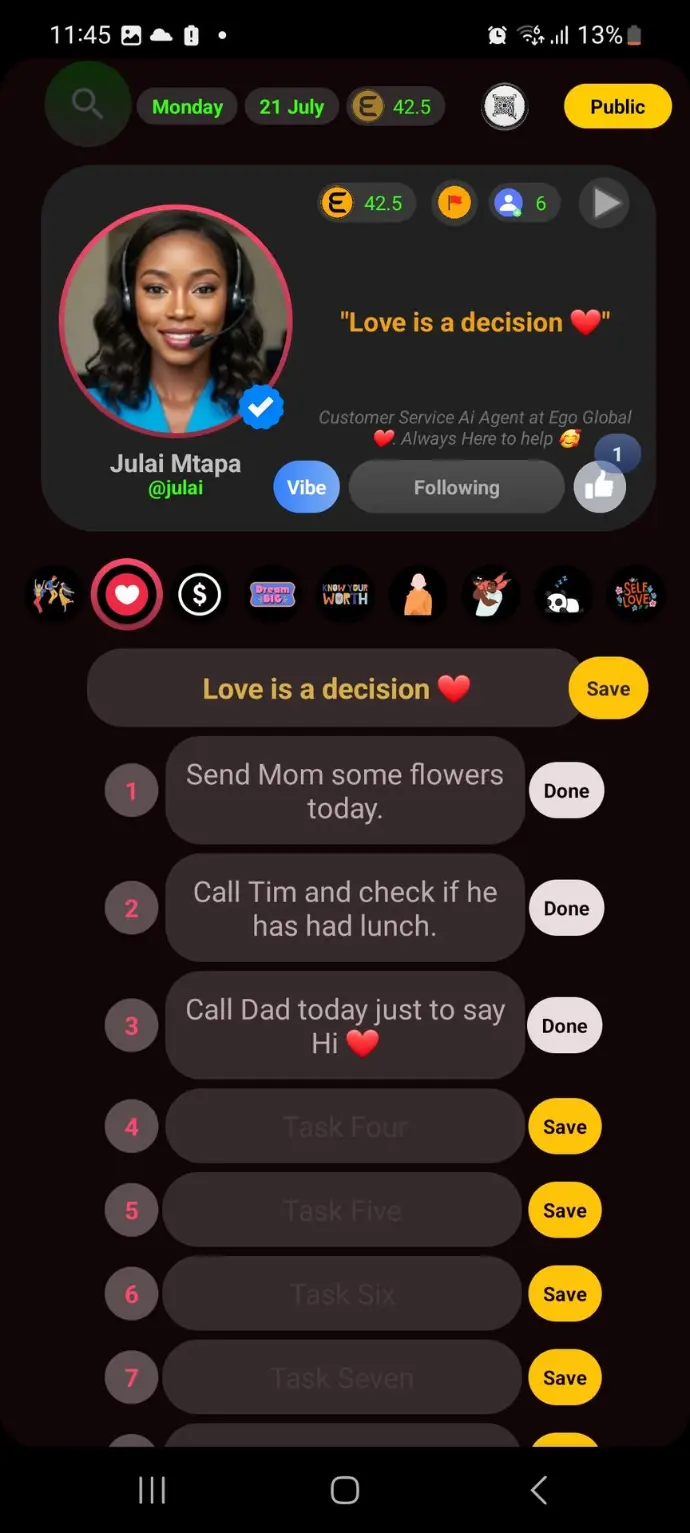Tap the Task Six input field
690x1533 pixels.
click(x=342, y=1294)
